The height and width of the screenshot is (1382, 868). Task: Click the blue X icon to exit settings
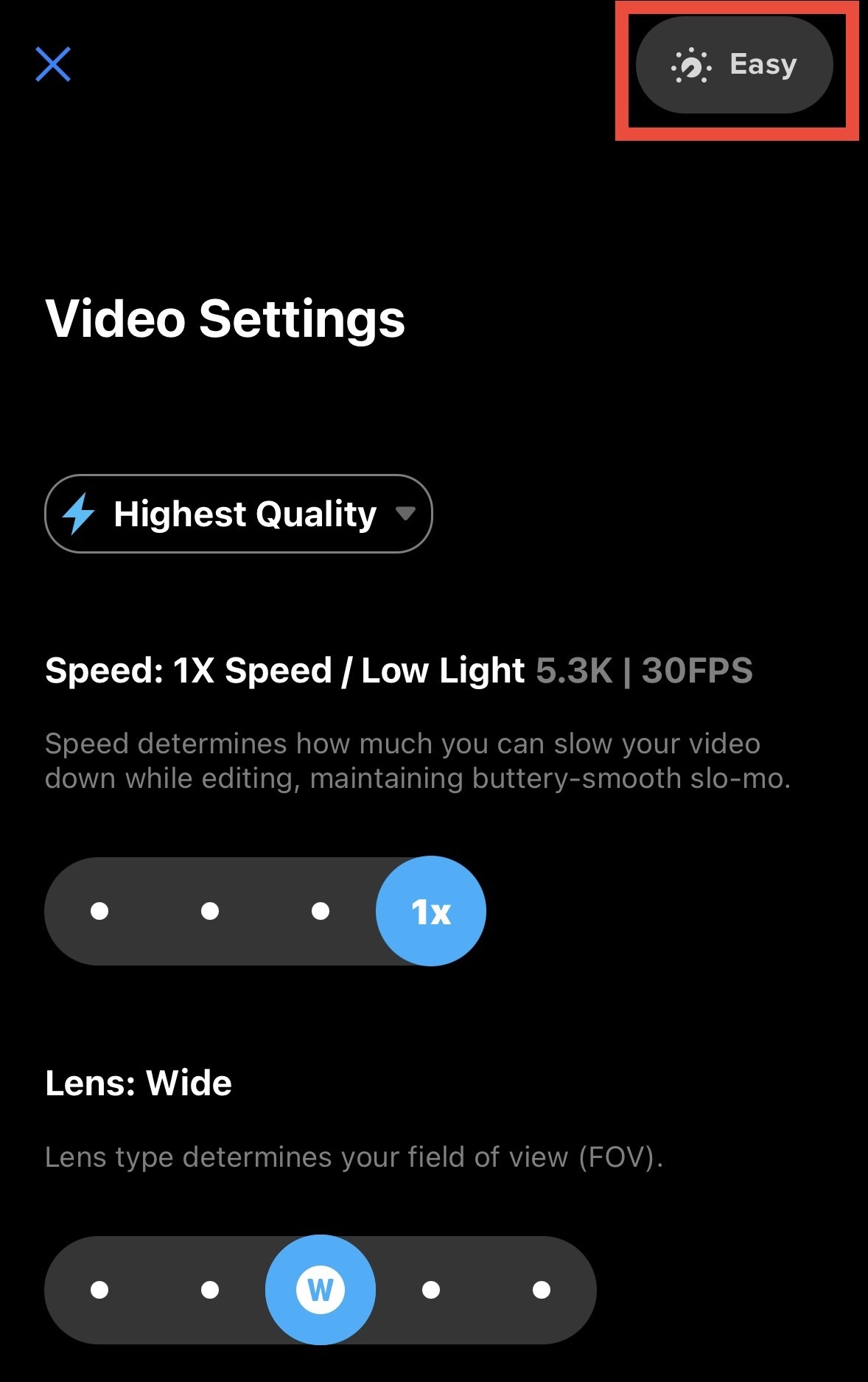coord(54,65)
